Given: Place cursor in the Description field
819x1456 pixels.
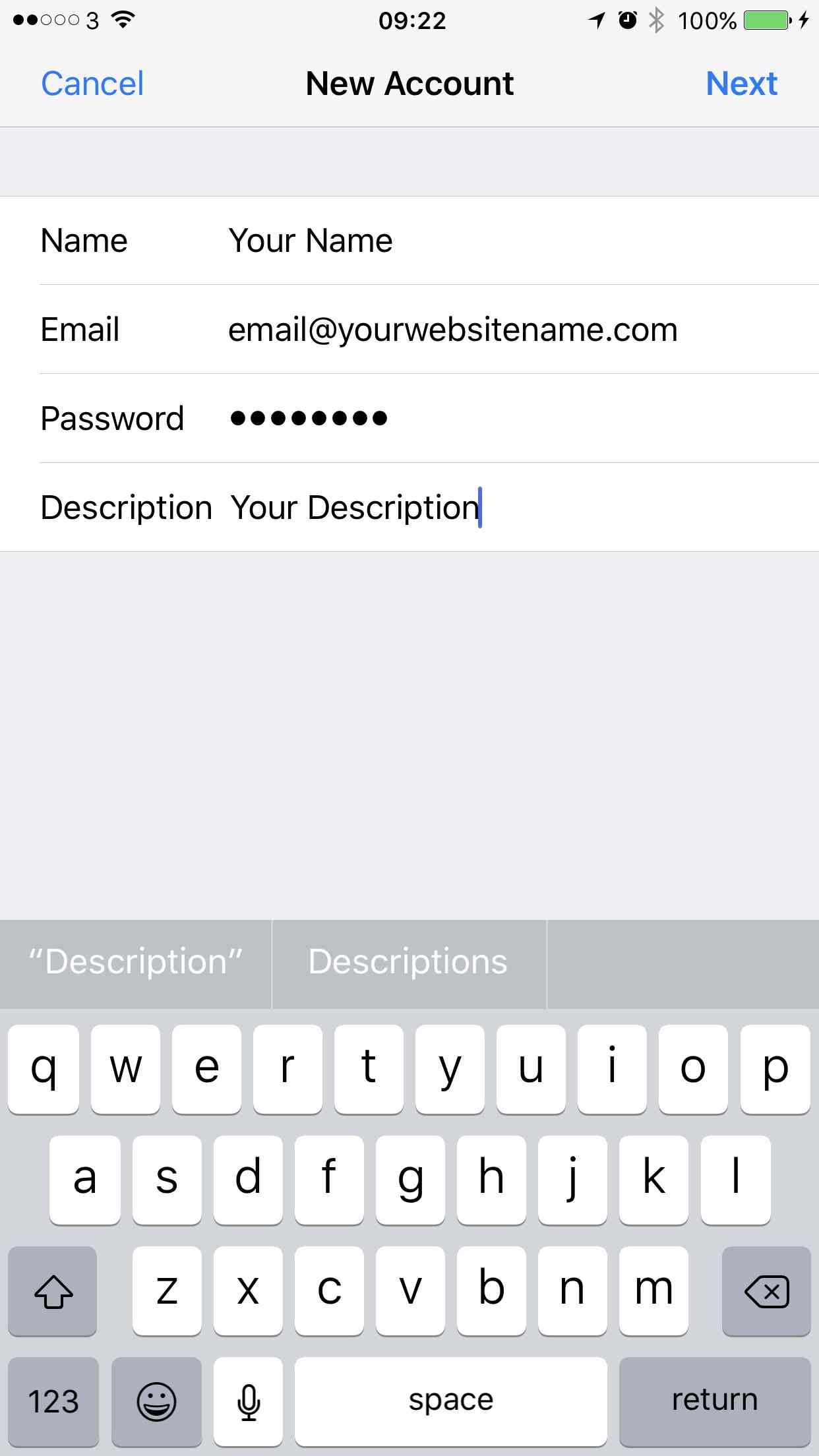Looking at the screenshot, I should (x=409, y=508).
